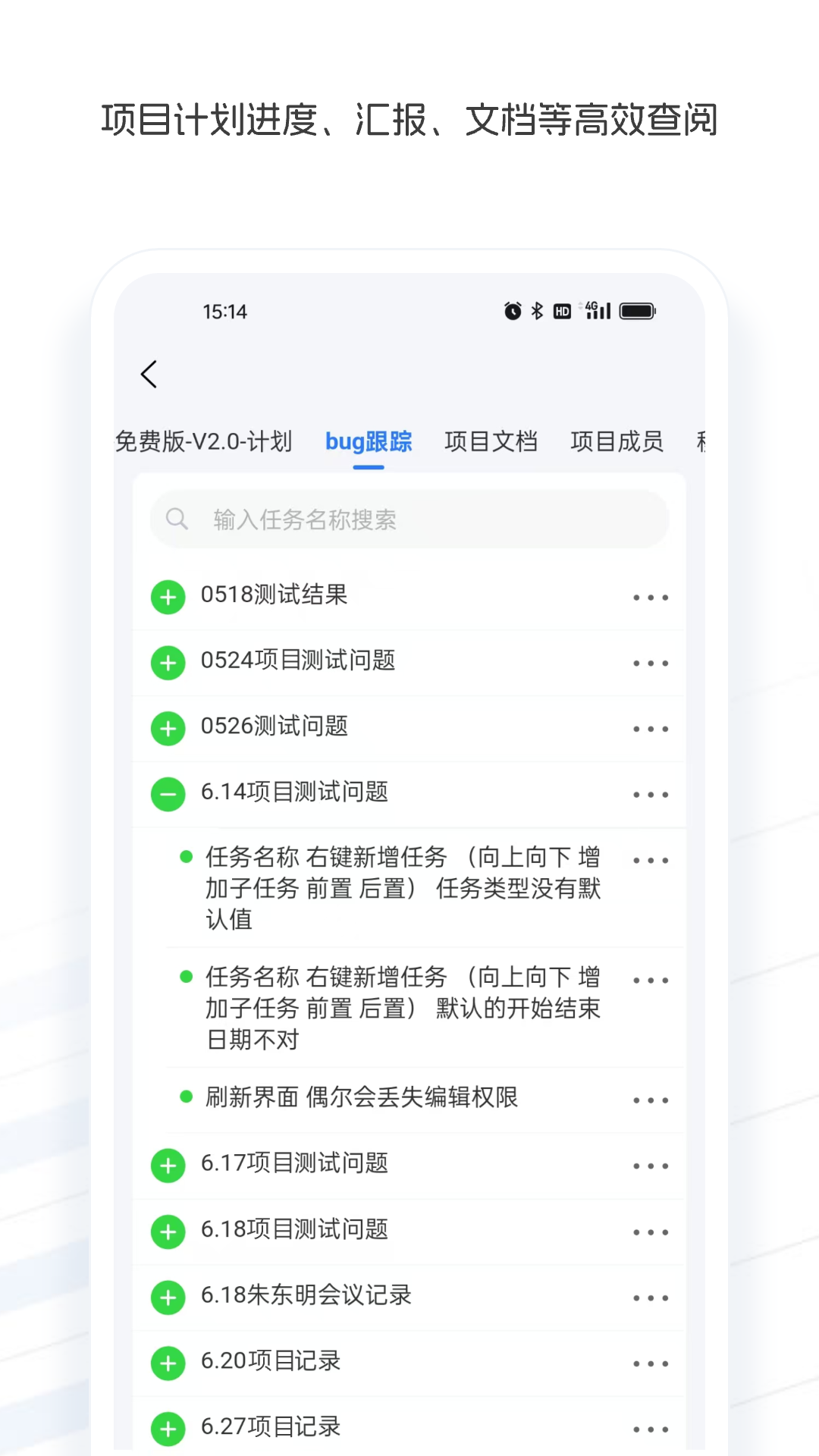Collapse the 6.14项目测试问题 task
This screenshot has height=1456, width=819.
(168, 794)
